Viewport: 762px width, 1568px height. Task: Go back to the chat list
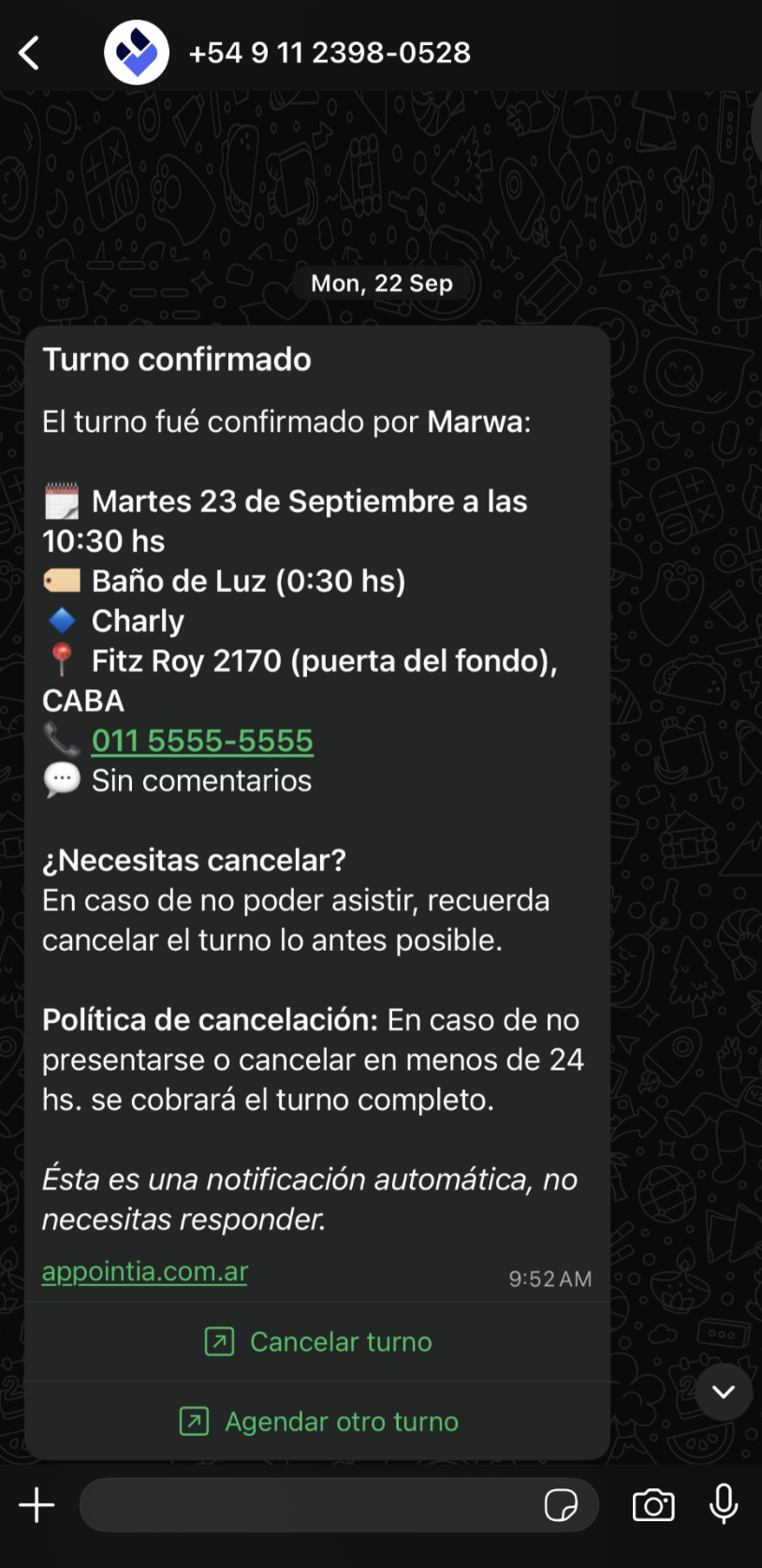pyautogui.click(x=30, y=53)
